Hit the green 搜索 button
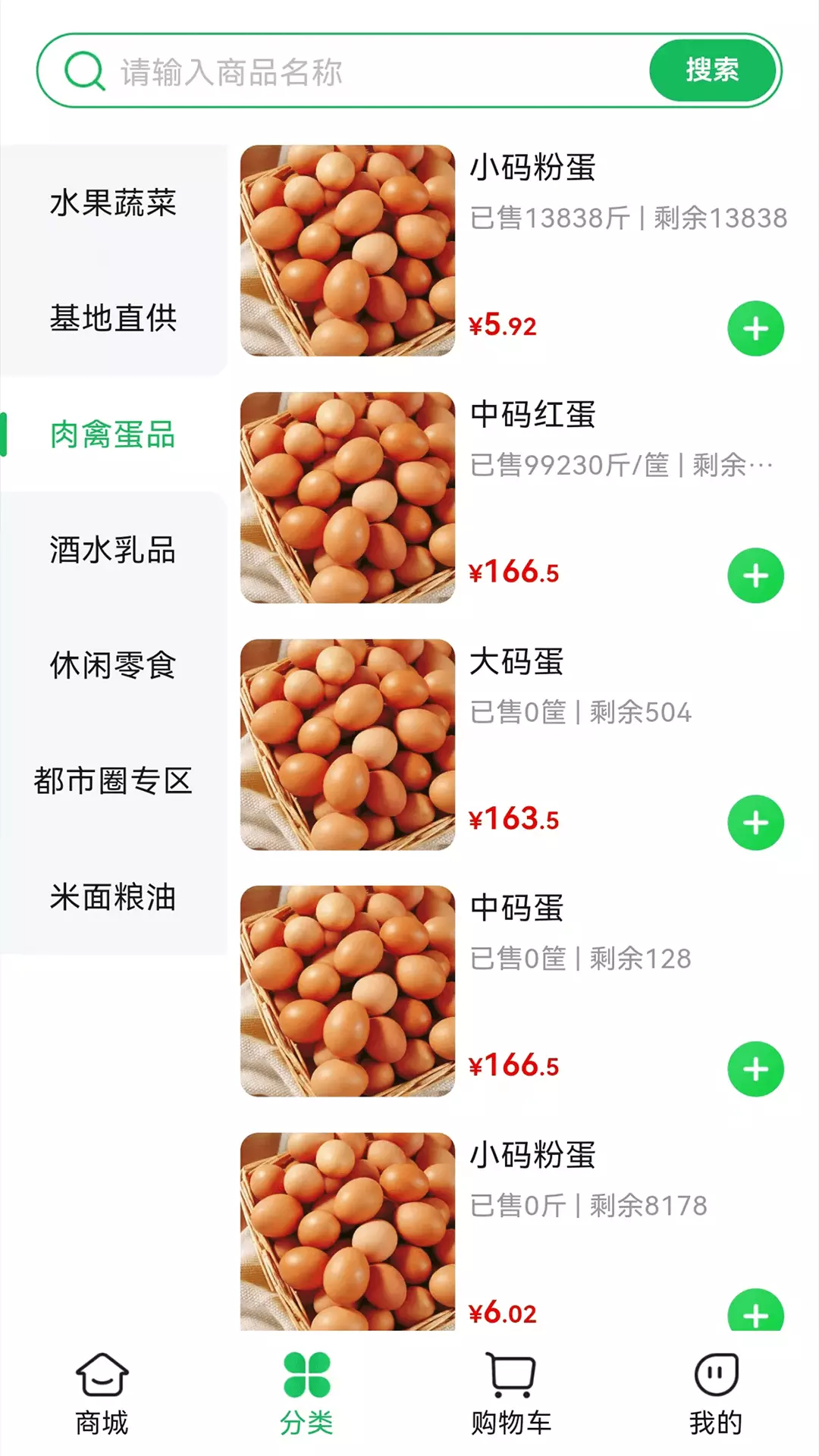Viewport: 819px width, 1456px height. click(x=713, y=71)
